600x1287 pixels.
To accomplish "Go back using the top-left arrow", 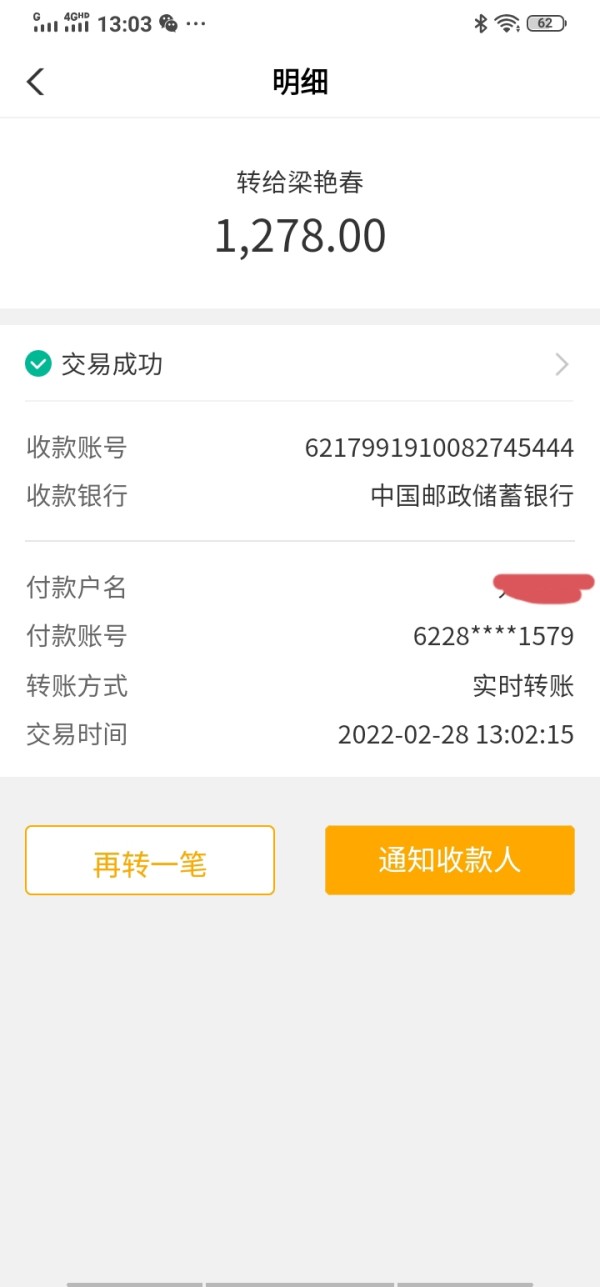I will coord(36,81).
